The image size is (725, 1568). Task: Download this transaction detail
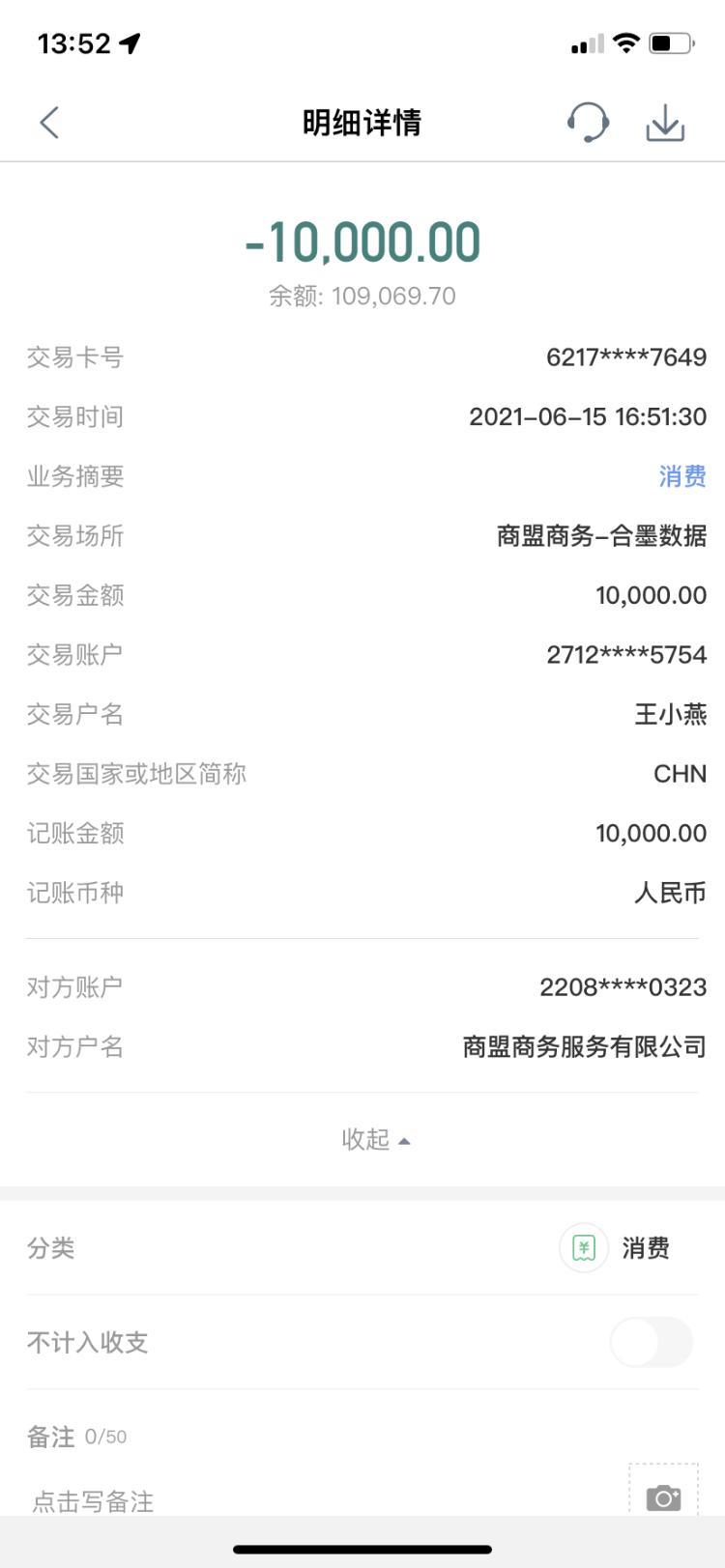(665, 123)
